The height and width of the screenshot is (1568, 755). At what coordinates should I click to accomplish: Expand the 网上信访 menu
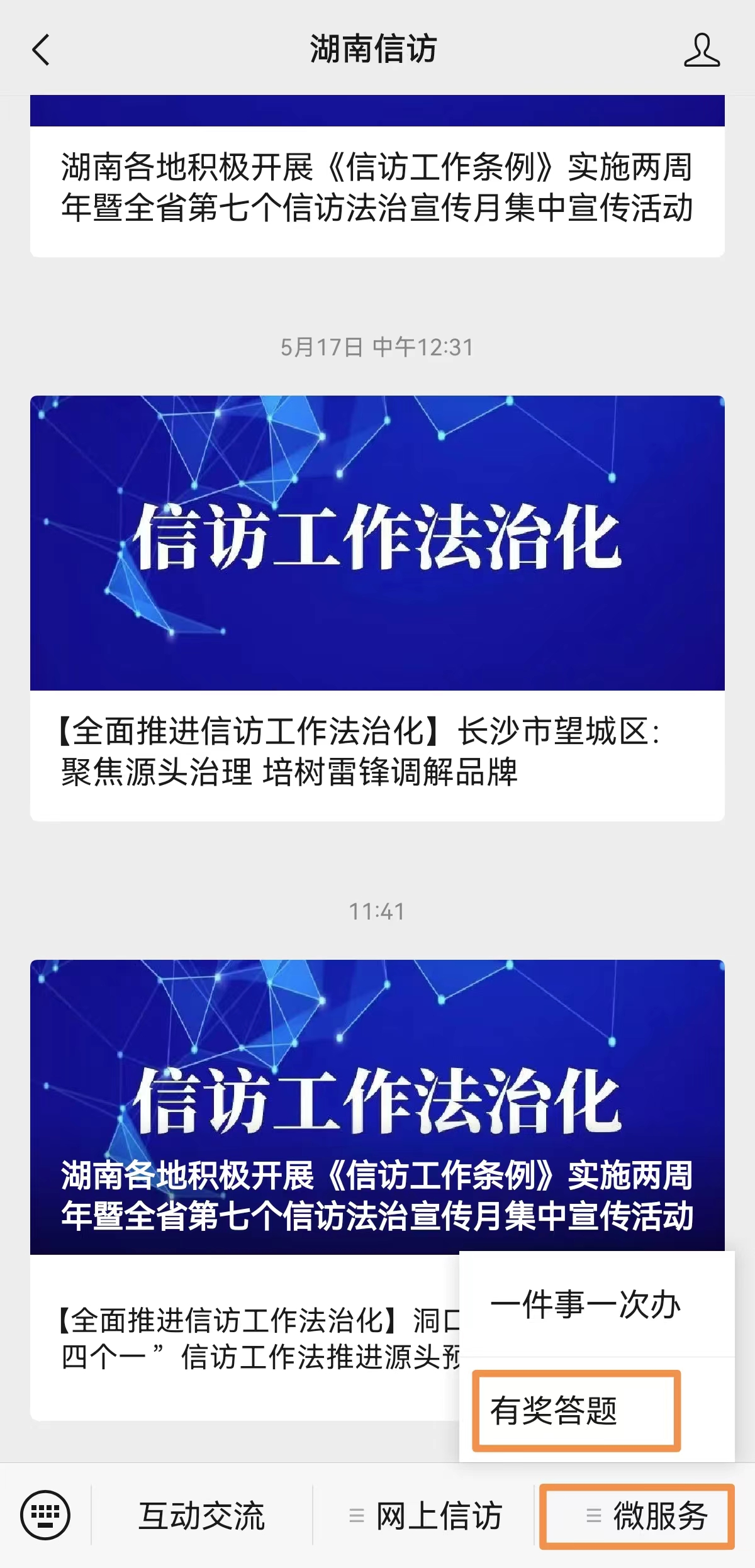point(426,1515)
